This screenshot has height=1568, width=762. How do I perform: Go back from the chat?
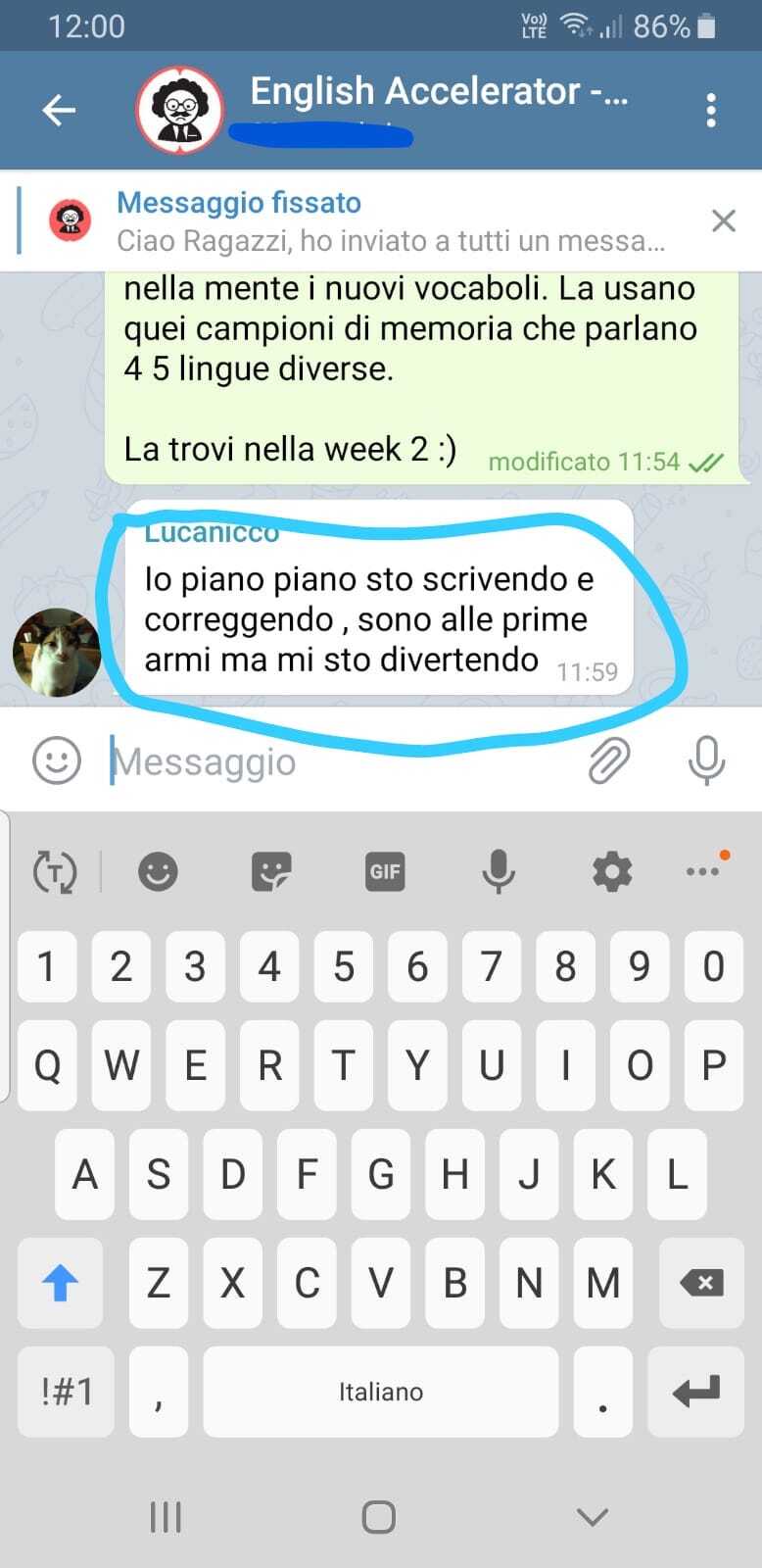click(x=59, y=110)
